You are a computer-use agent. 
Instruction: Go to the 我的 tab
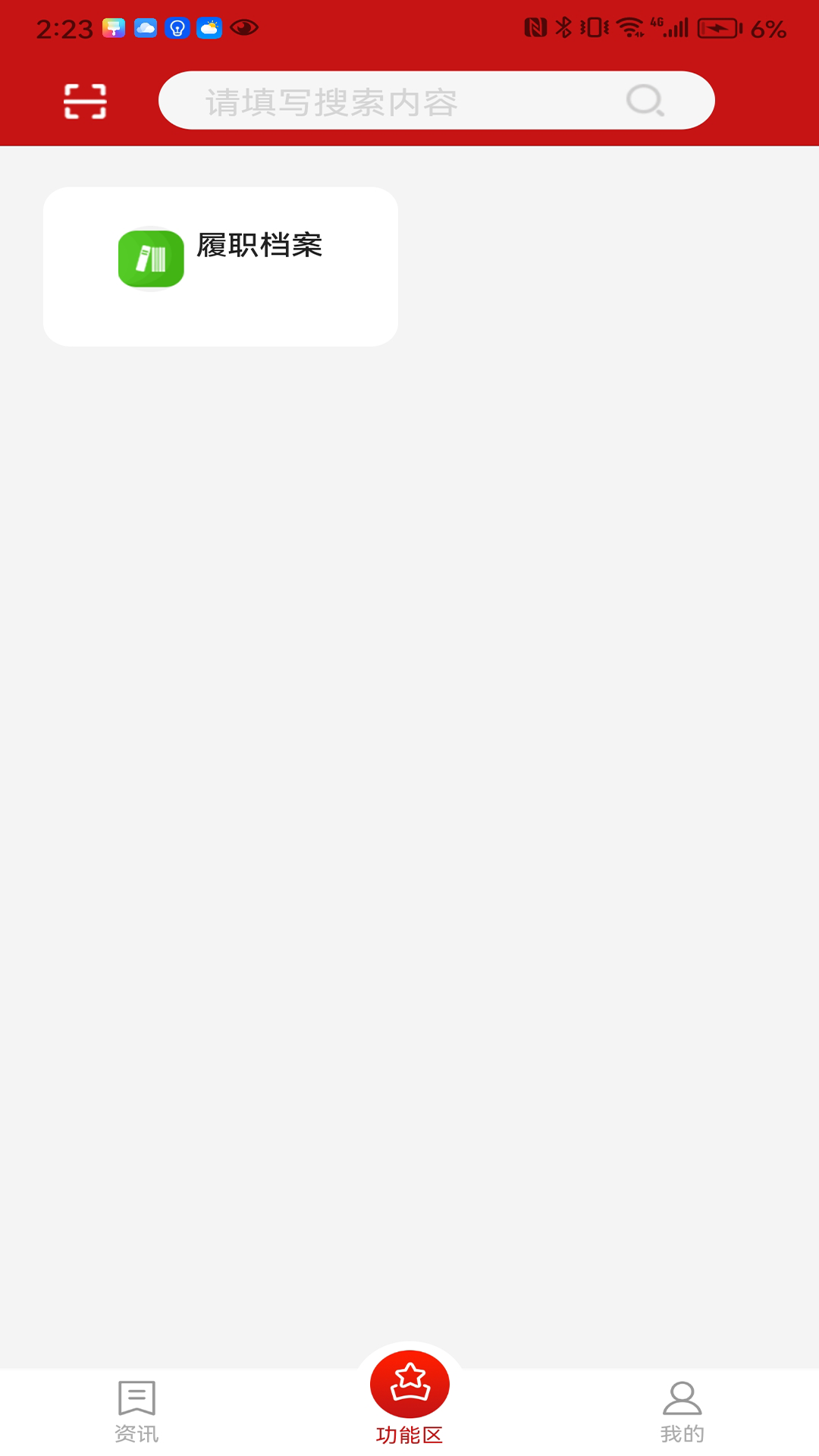pyautogui.click(x=682, y=1412)
